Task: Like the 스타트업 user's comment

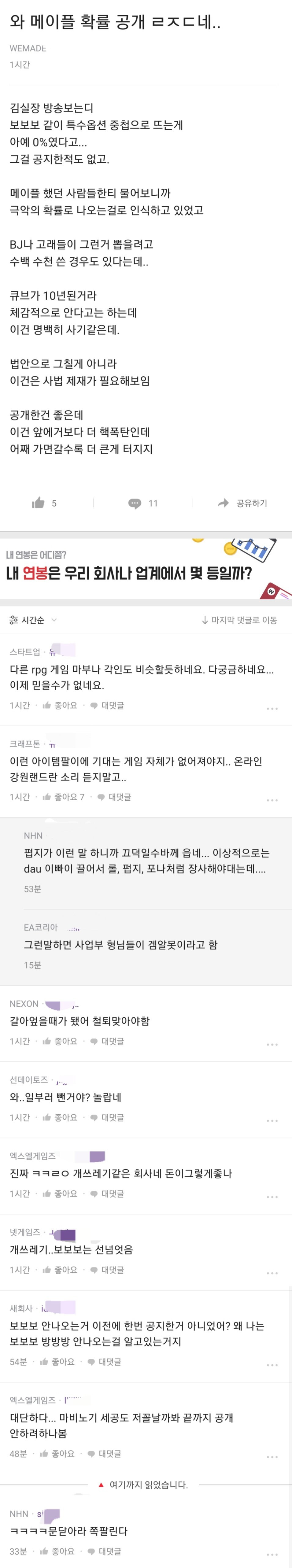Action: [x=60, y=705]
